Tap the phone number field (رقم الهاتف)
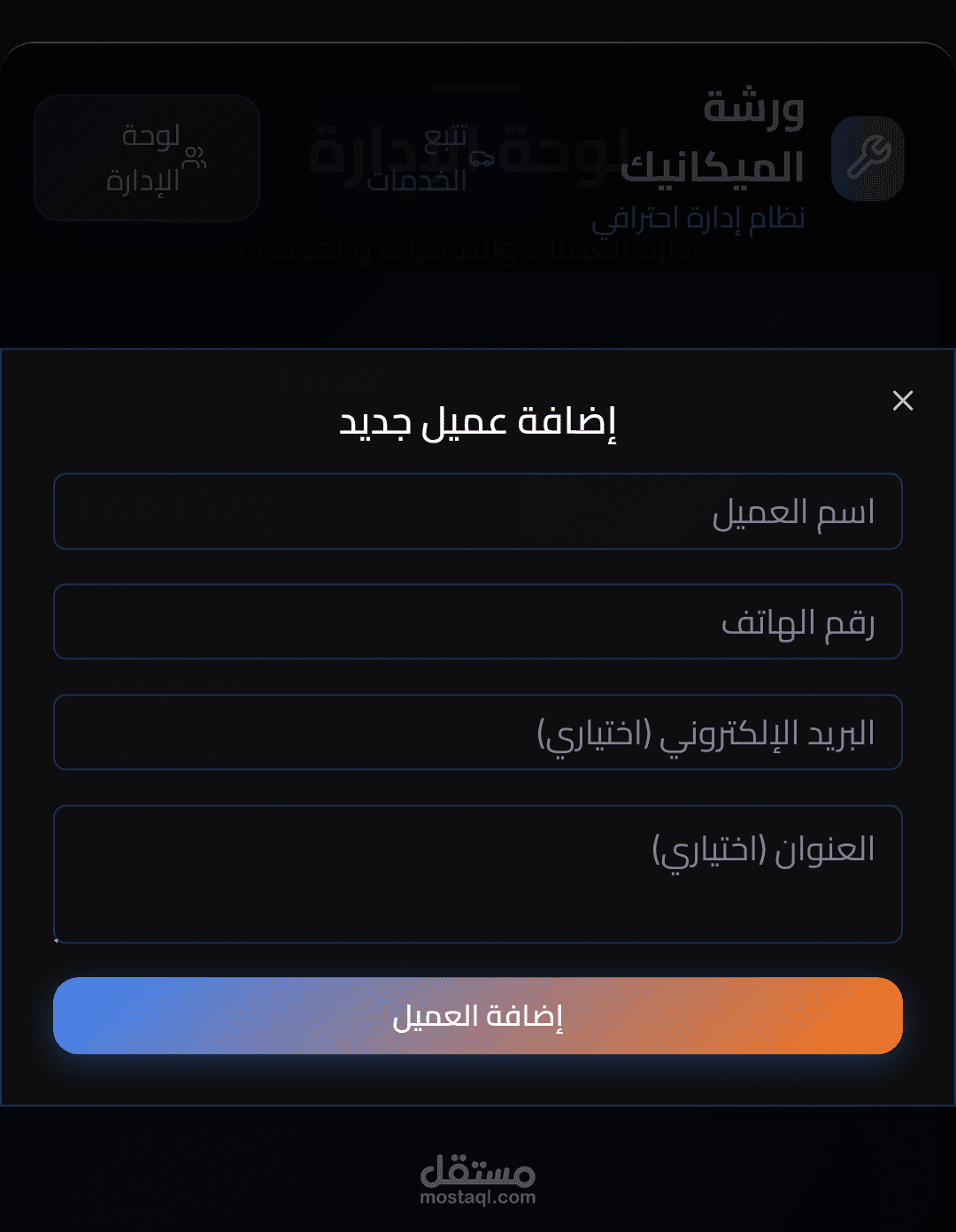 click(x=478, y=622)
